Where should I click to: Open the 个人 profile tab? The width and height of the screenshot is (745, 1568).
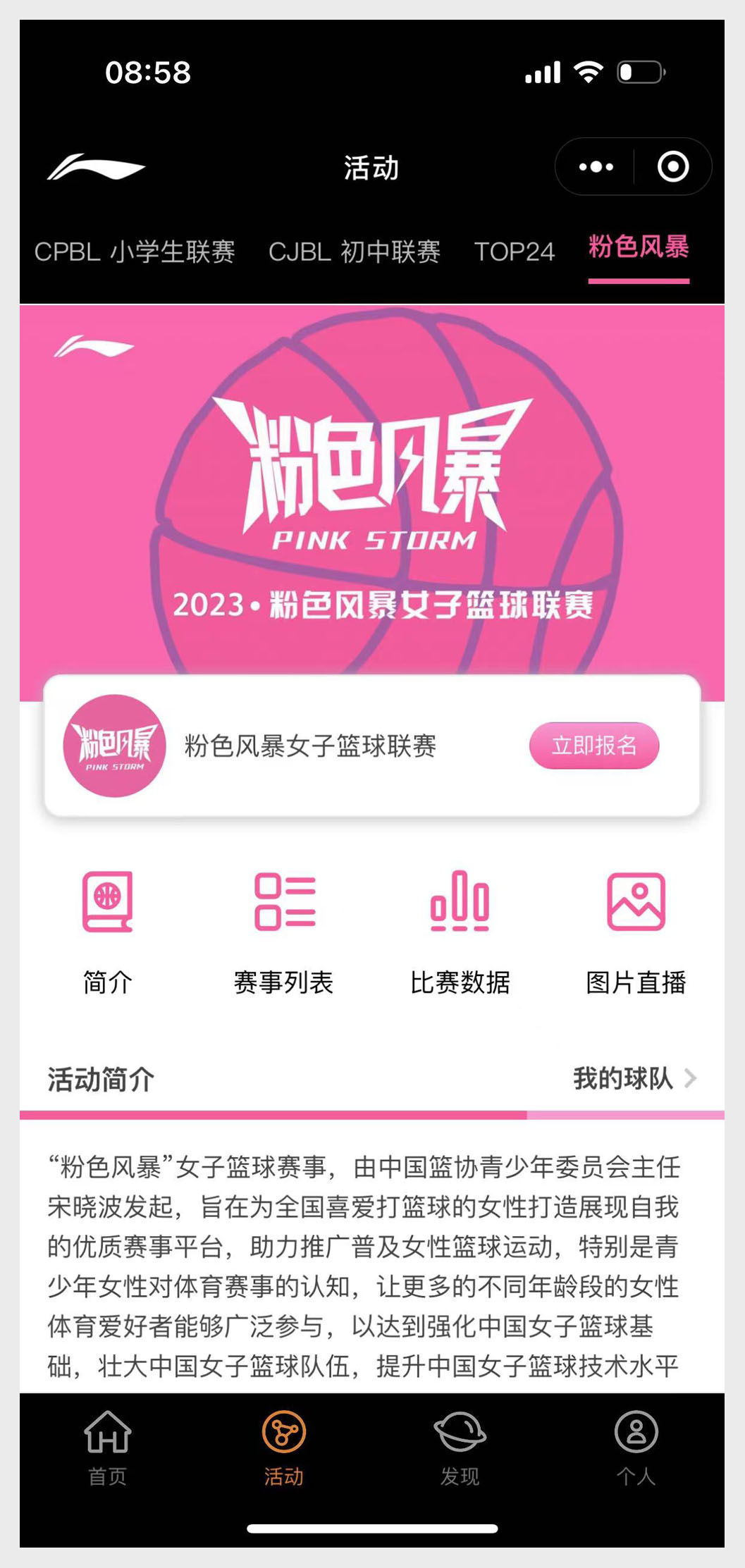coord(636,1447)
